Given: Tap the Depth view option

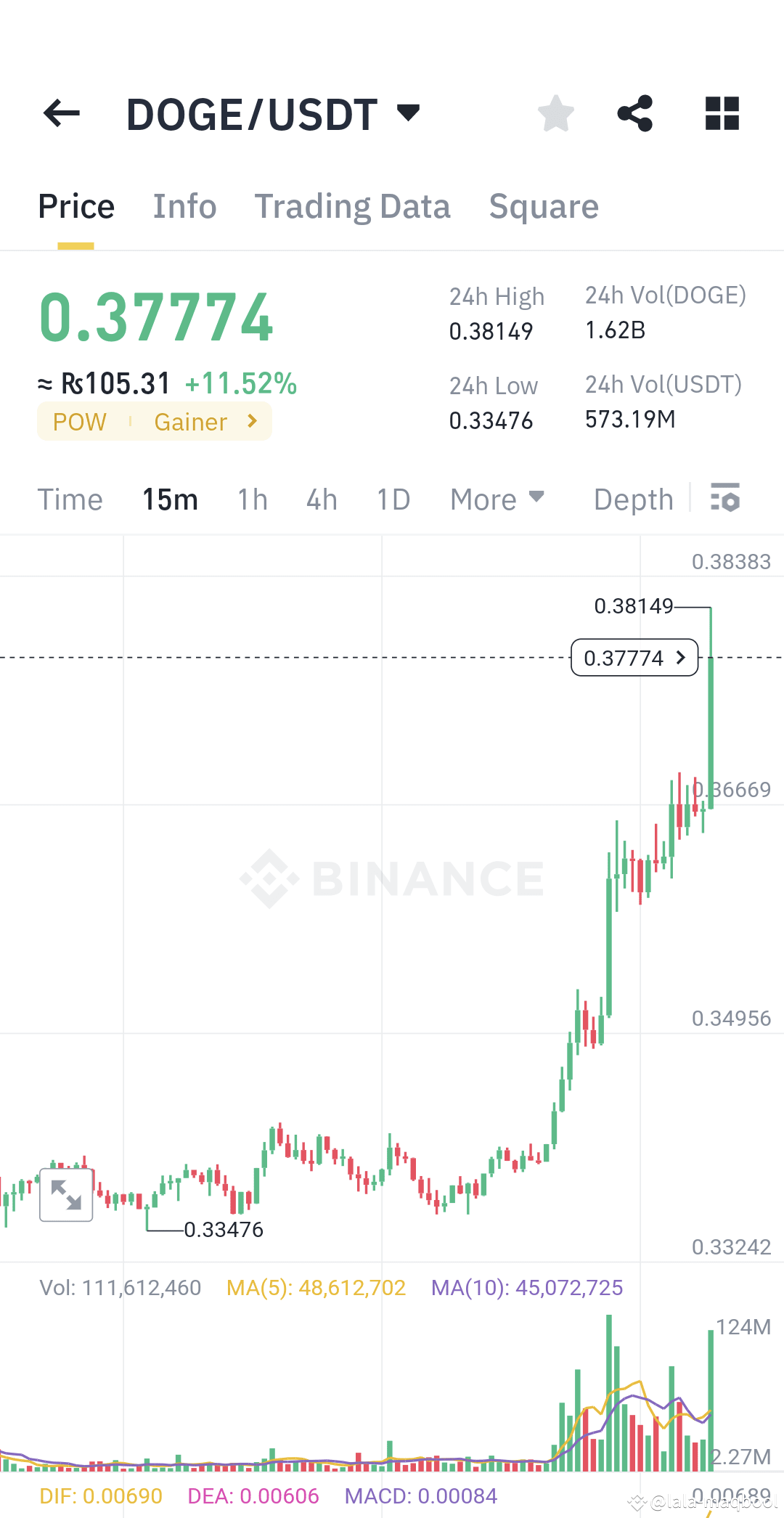Looking at the screenshot, I should (632, 499).
